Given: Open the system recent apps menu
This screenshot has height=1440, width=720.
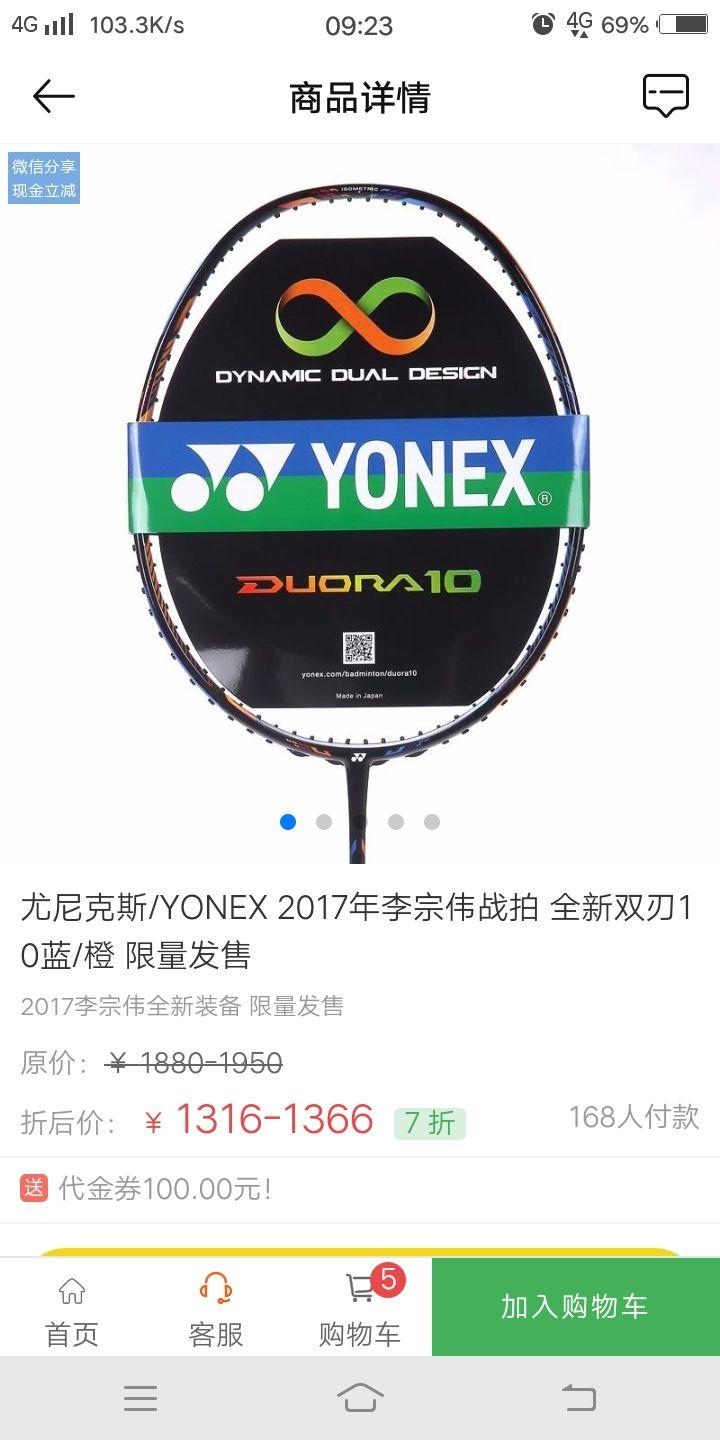Looking at the screenshot, I should pos(141,1398).
